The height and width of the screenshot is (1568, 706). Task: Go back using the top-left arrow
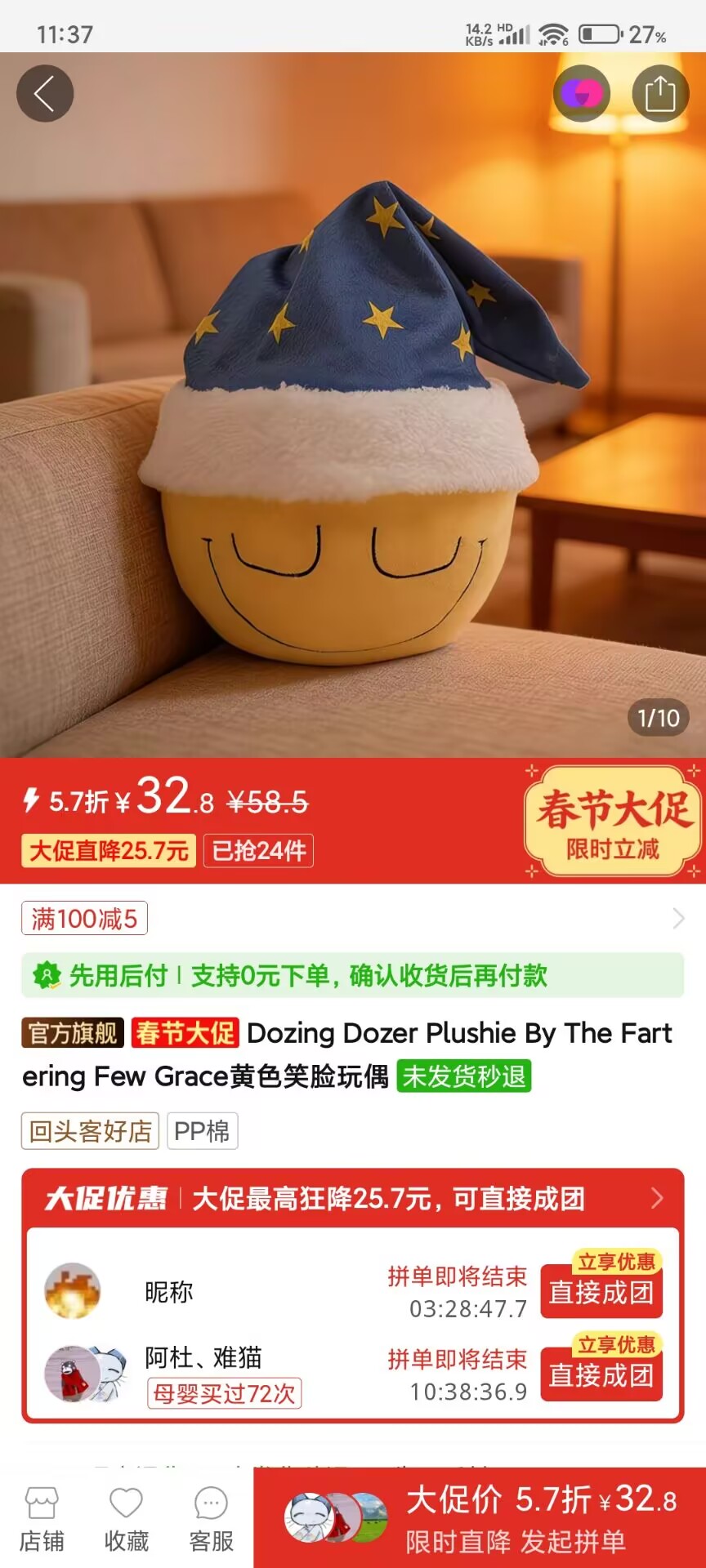[x=45, y=94]
